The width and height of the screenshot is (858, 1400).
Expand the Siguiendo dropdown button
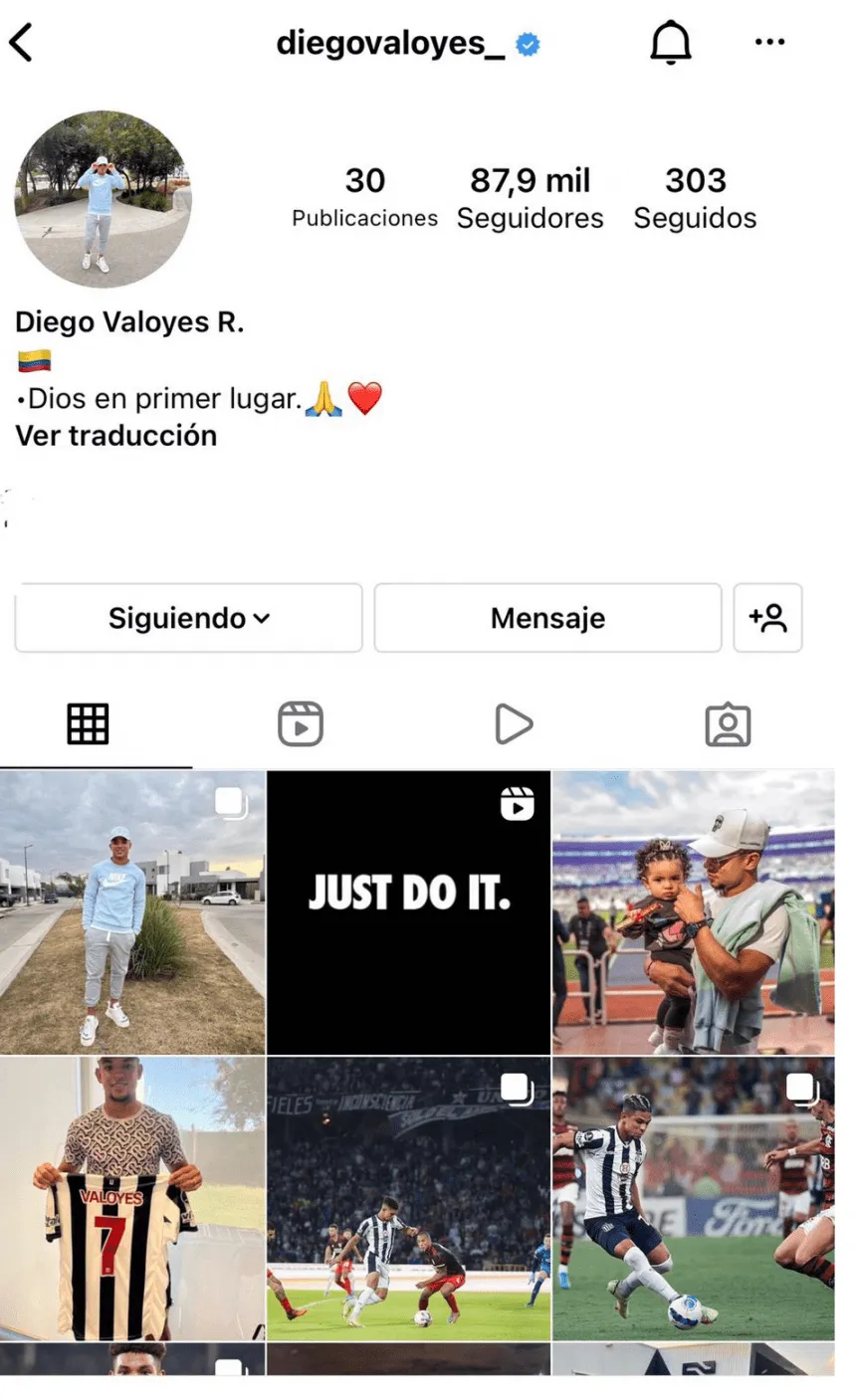pyautogui.click(x=189, y=618)
